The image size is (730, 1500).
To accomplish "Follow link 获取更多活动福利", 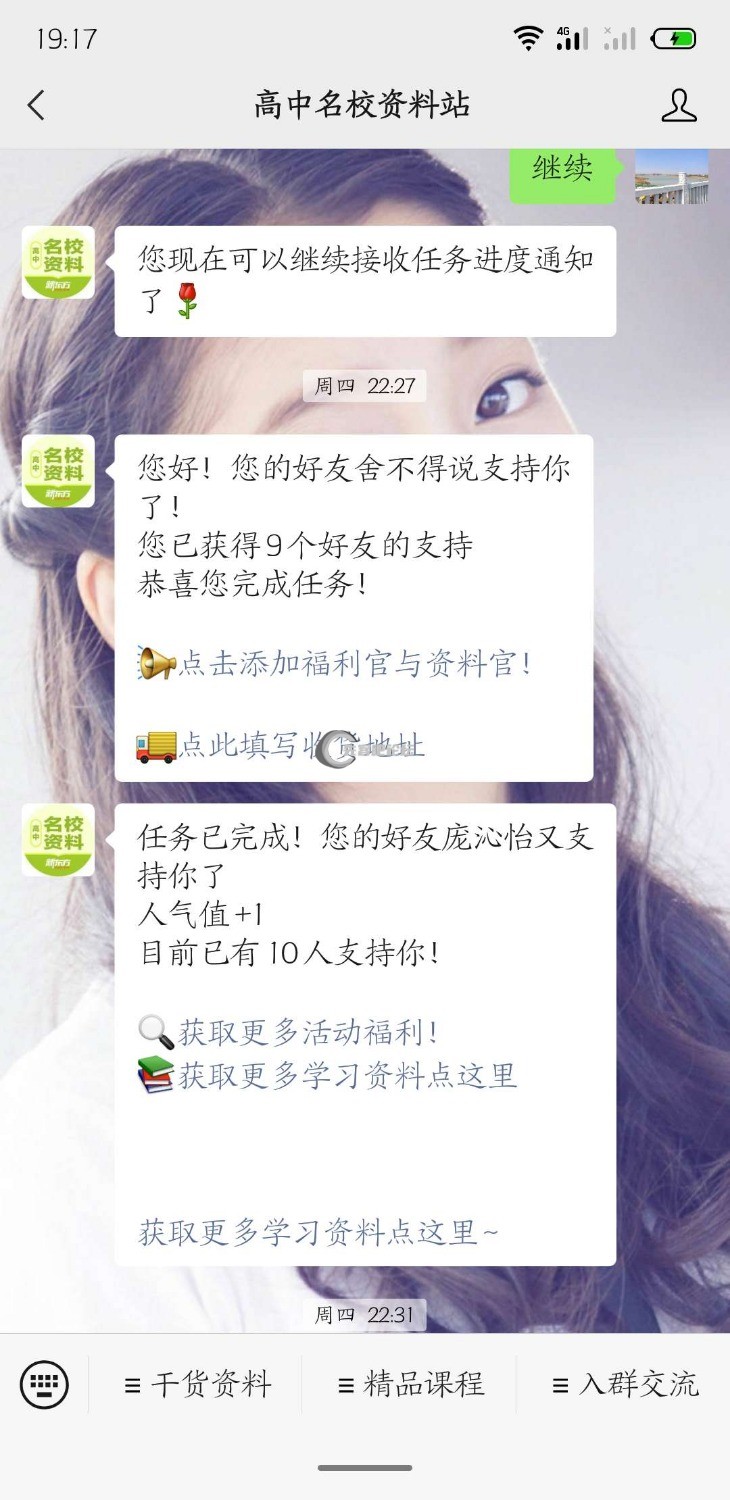I will pos(308,1032).
